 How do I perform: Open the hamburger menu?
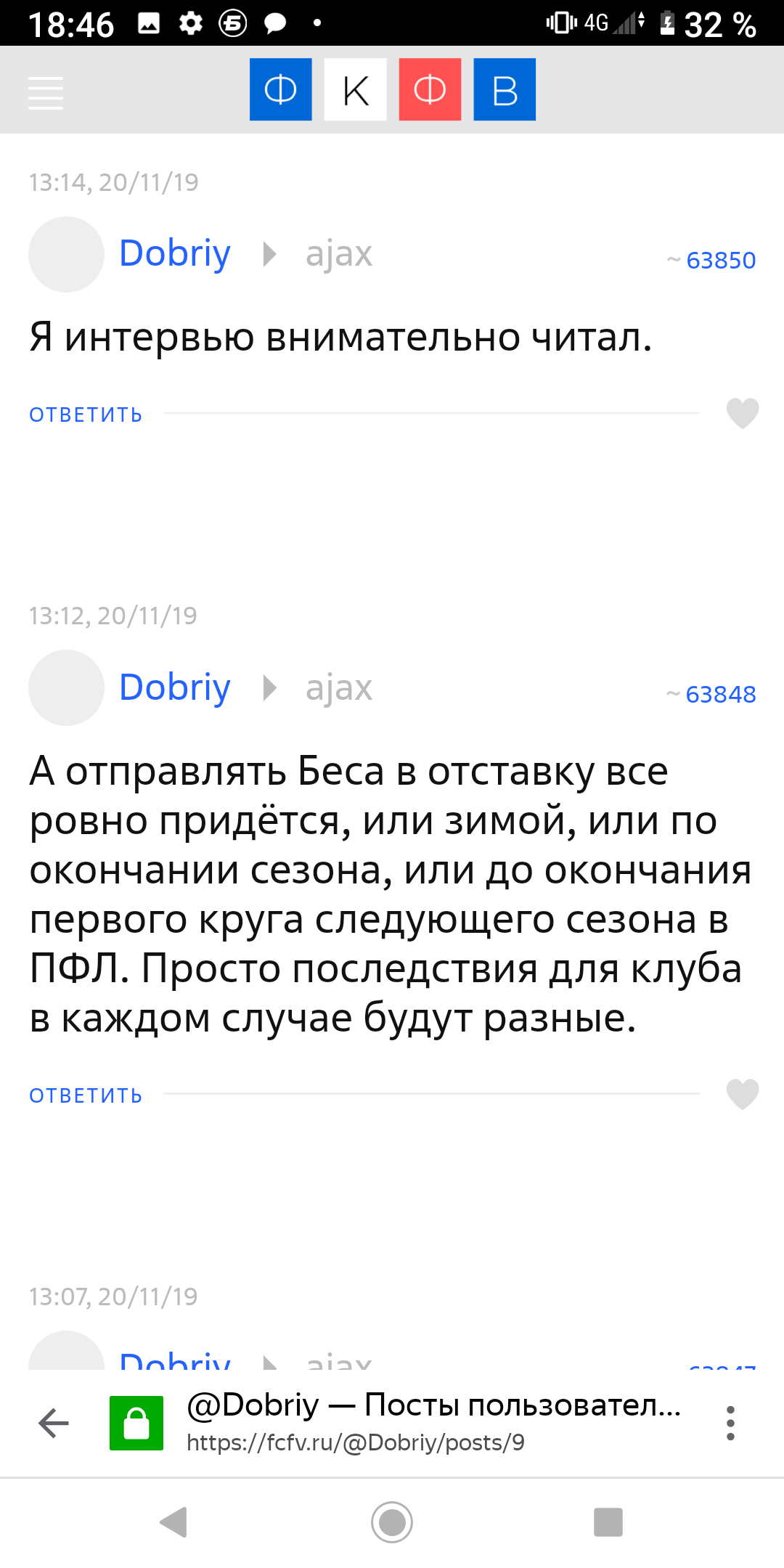coord(45,93)
